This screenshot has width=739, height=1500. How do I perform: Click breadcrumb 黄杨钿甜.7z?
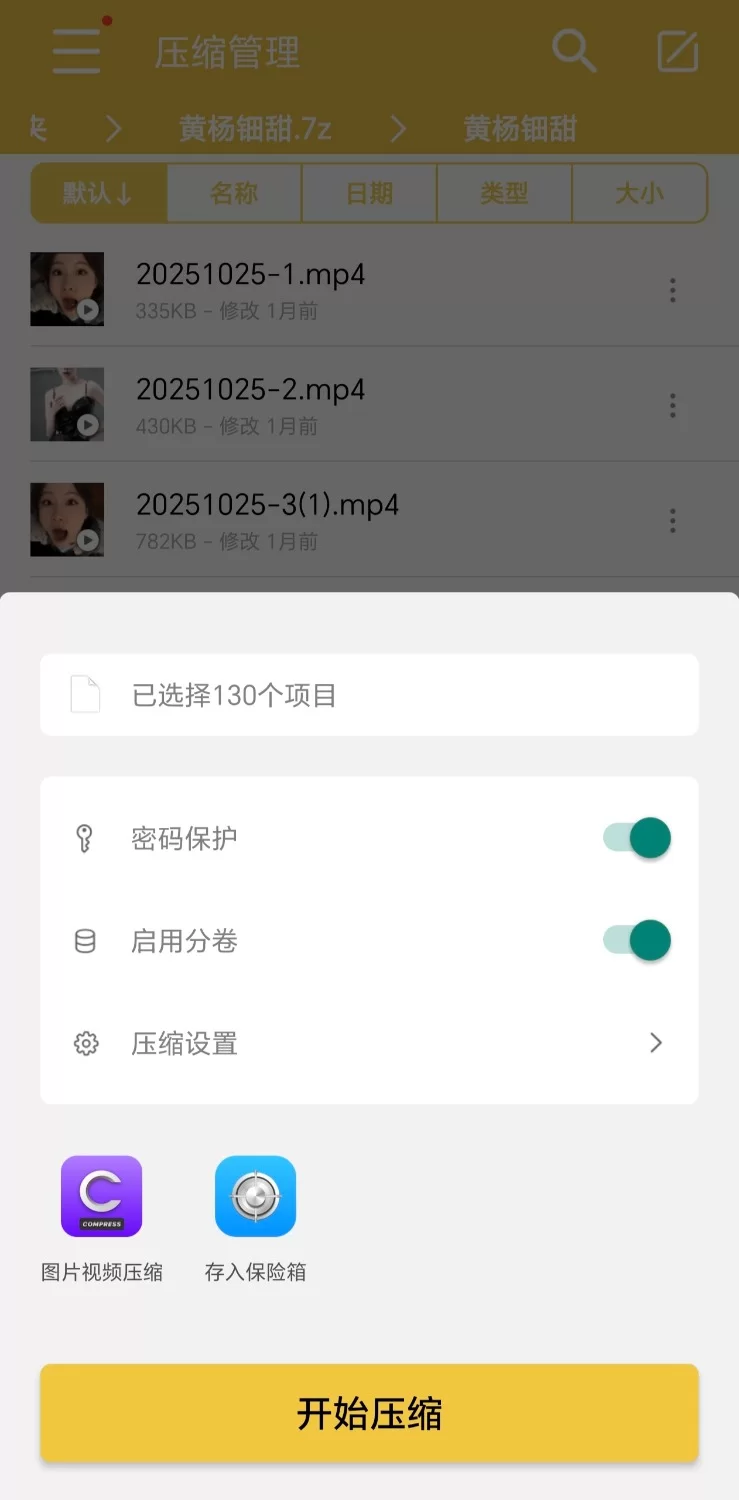pos(253,129)
